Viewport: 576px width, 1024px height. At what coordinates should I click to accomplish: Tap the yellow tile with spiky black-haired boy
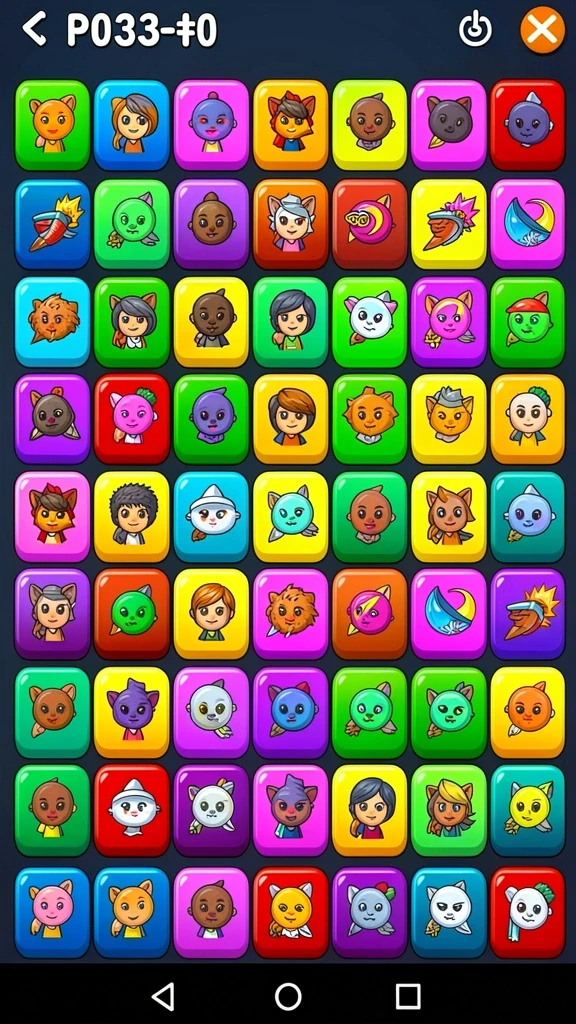tap(132, 517)
